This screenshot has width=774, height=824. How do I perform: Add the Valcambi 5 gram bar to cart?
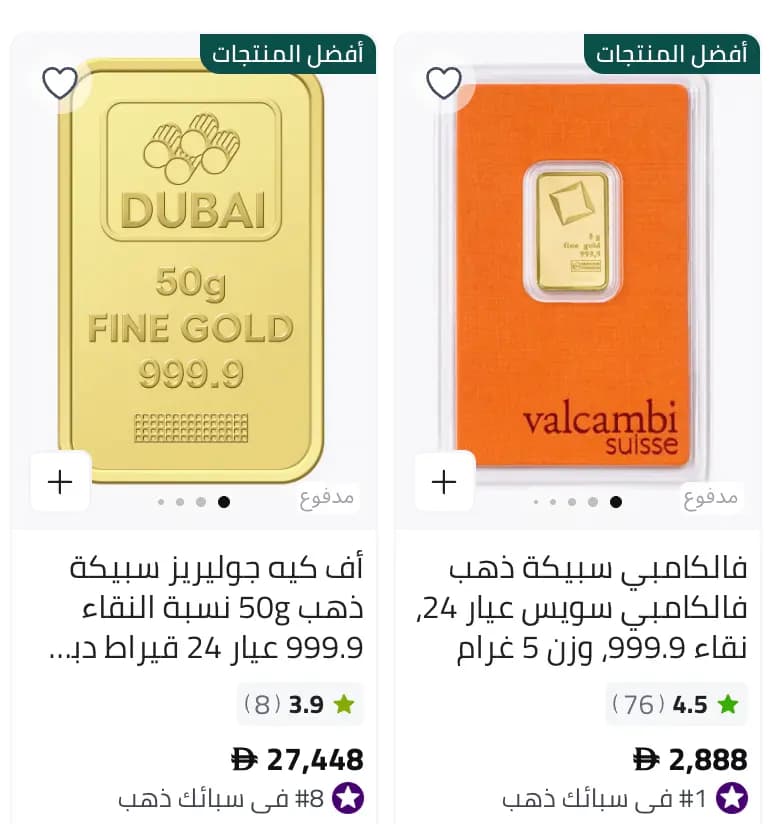pos(444,483)
